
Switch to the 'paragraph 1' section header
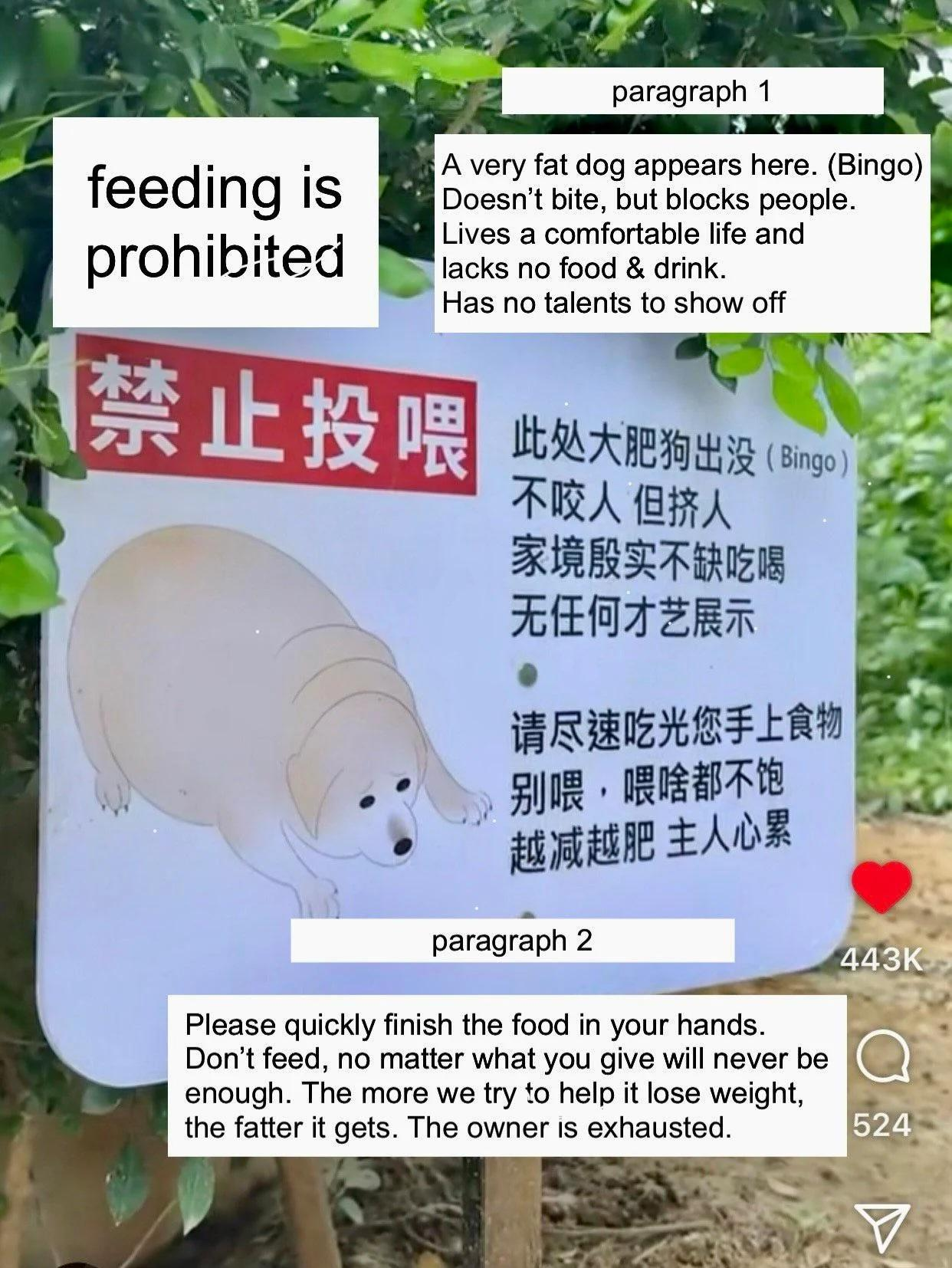point(694,93)
